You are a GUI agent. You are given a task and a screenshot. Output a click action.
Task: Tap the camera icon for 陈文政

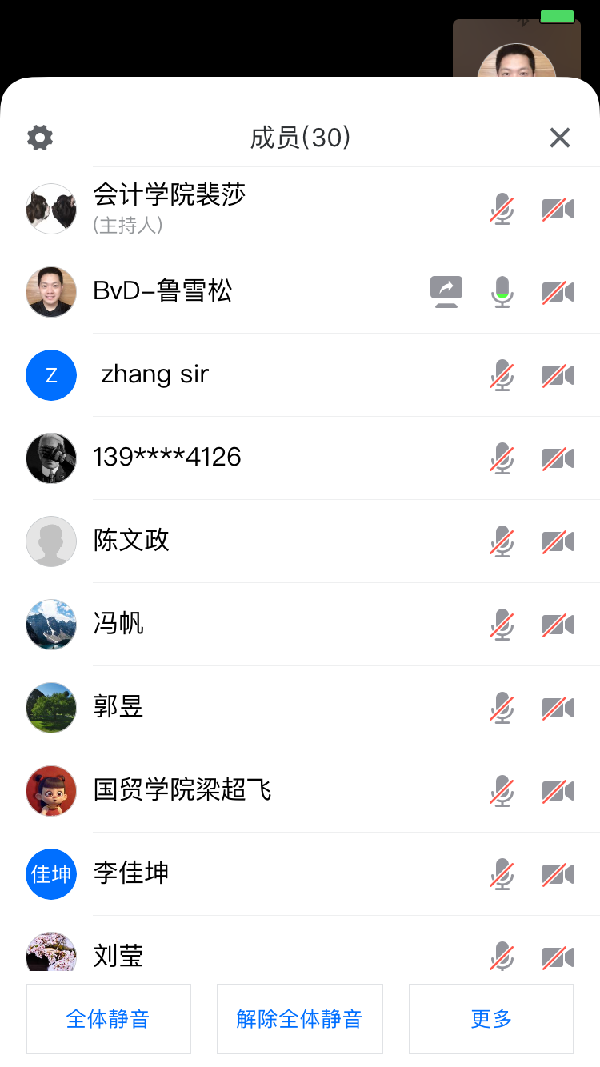[558, 542]
